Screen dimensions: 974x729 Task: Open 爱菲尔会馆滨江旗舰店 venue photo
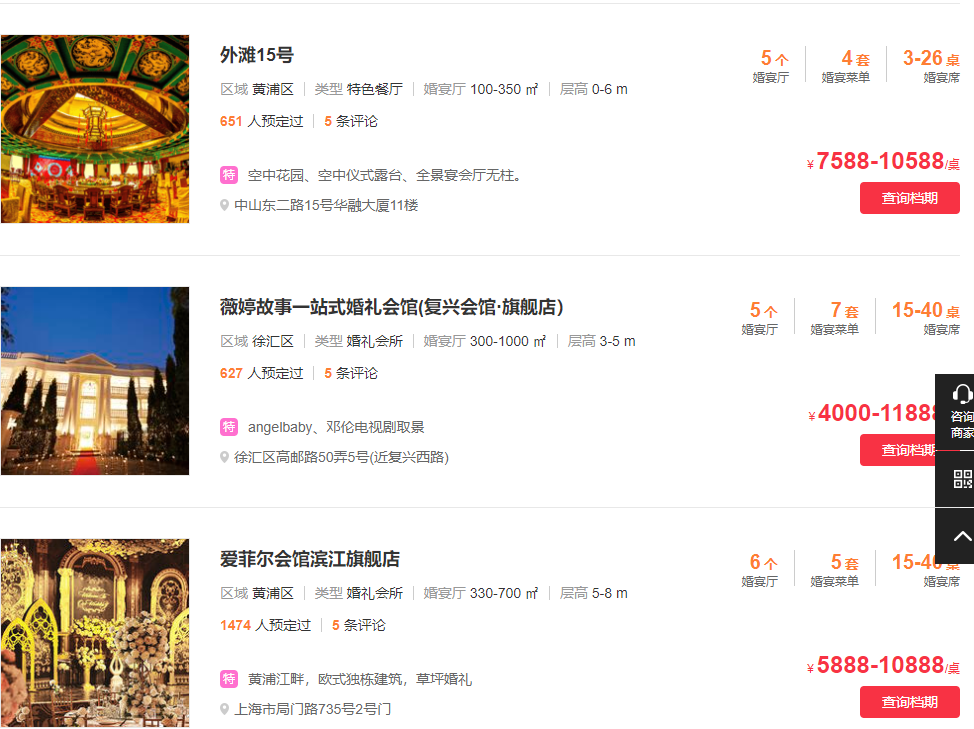point(94,633)
